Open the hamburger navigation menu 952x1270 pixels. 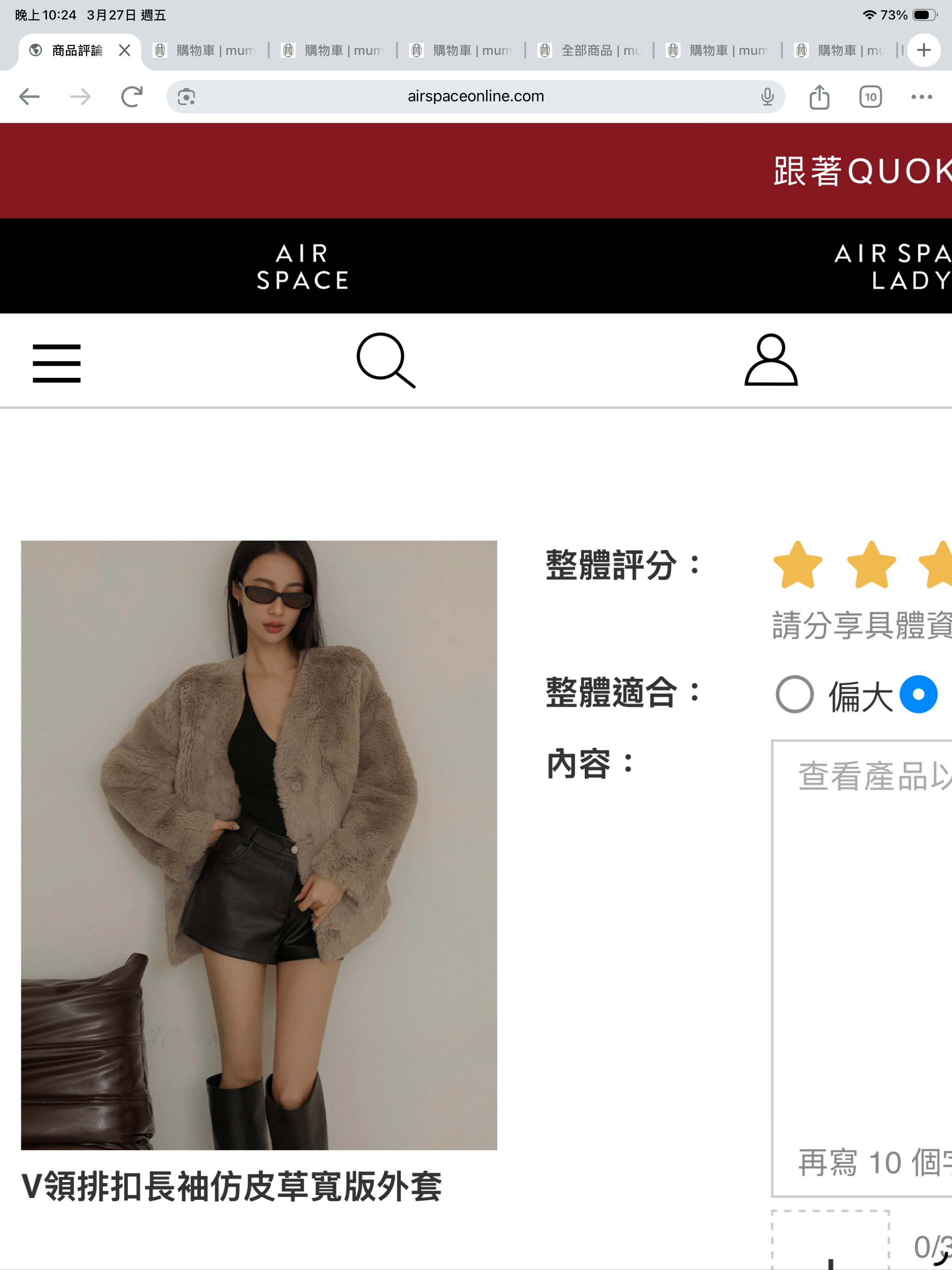coord(56,363)
